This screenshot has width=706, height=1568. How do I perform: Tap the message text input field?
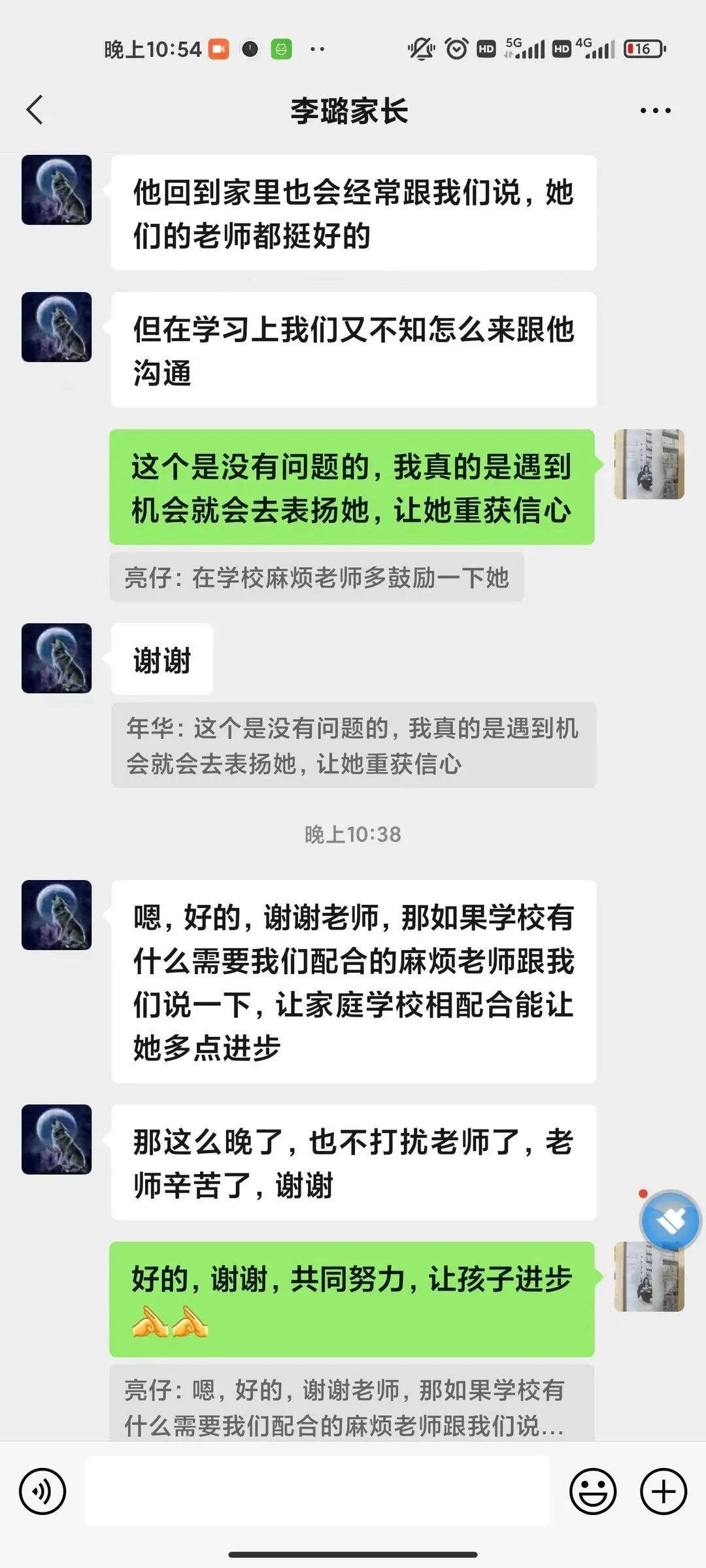coord(318,1492)
